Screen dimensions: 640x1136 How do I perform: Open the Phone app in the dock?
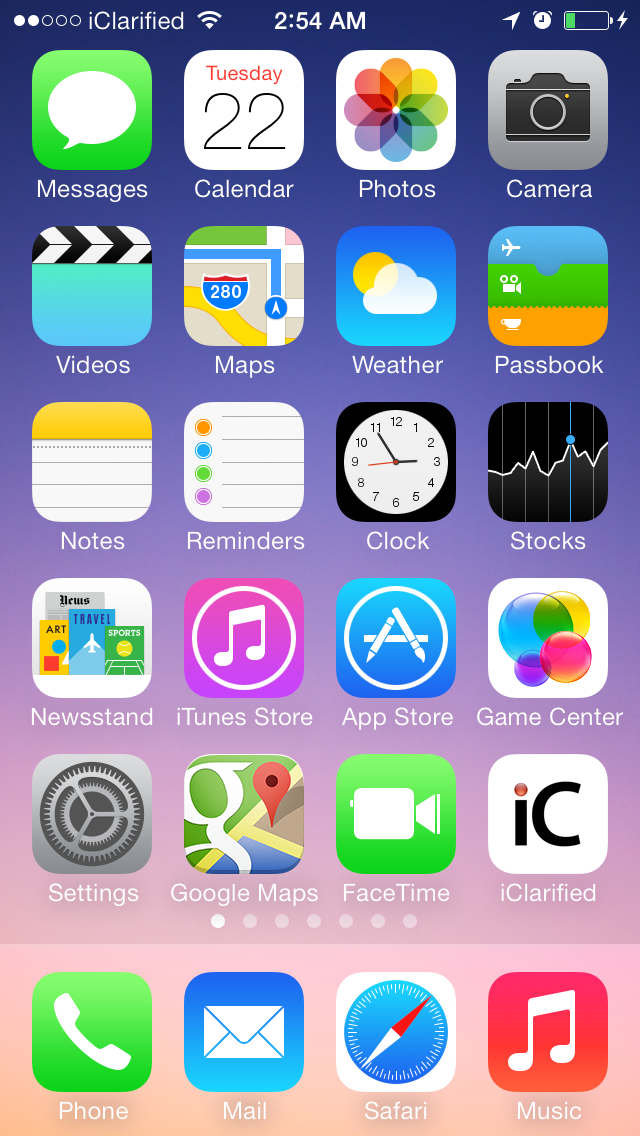click(92, 1032)
